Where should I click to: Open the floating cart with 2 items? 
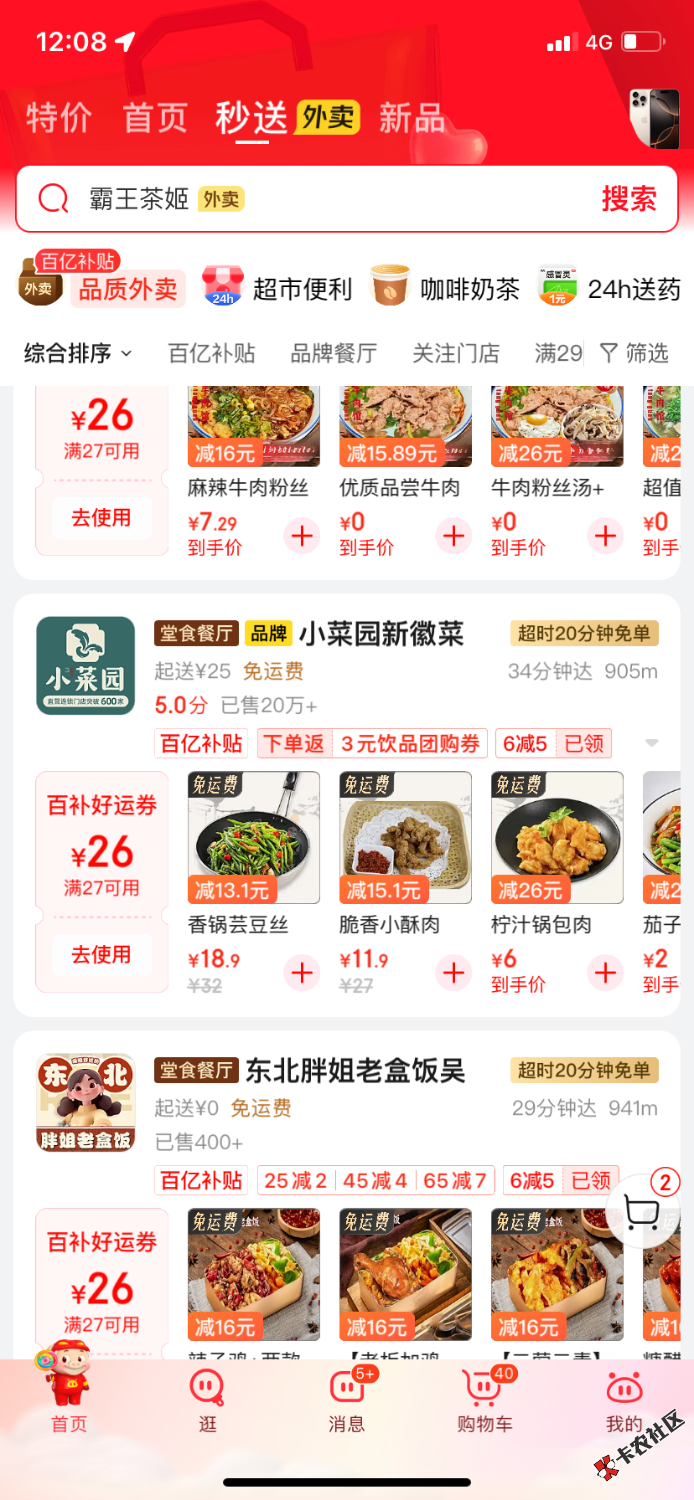click(642, 1211)
